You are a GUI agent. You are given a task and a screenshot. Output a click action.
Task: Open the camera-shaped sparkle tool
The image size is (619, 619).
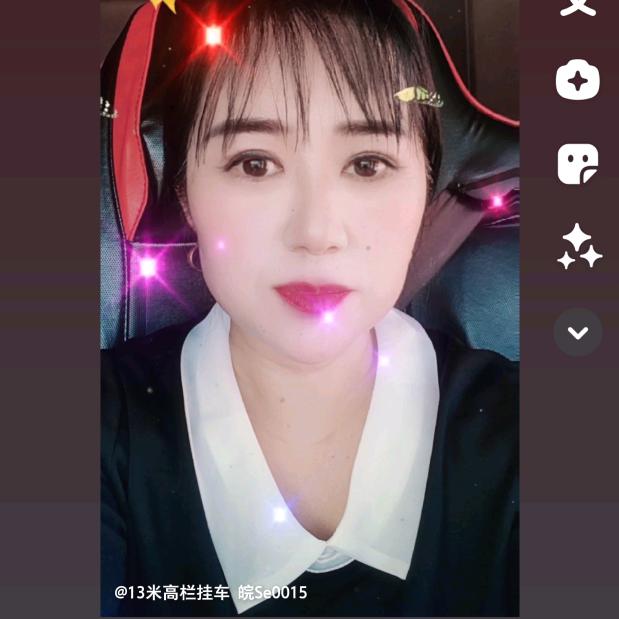(578, 81)
